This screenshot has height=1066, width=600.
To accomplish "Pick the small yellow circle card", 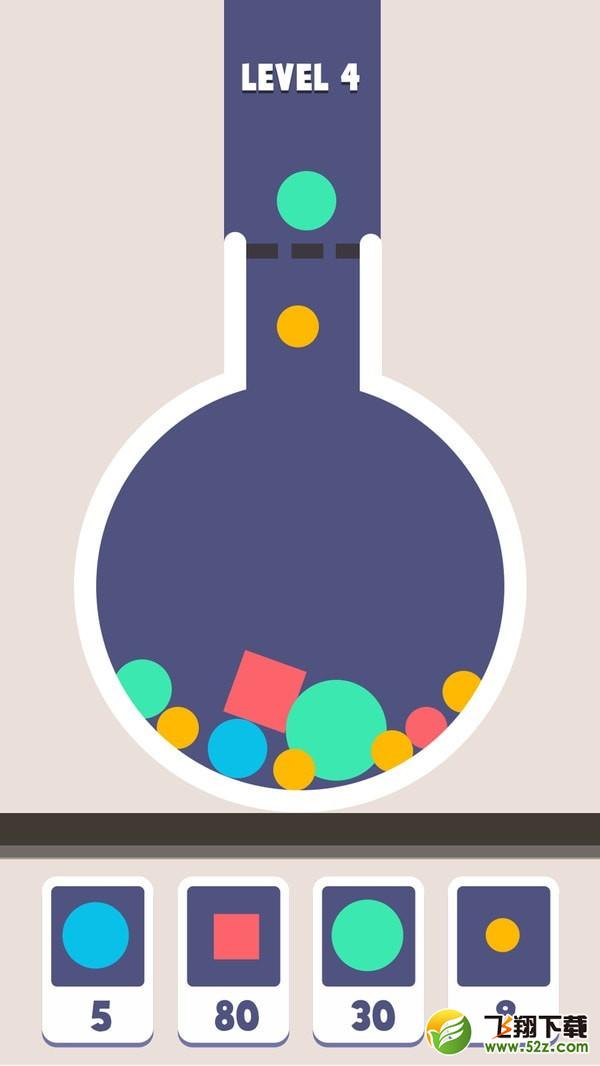I will pos(503,961).
